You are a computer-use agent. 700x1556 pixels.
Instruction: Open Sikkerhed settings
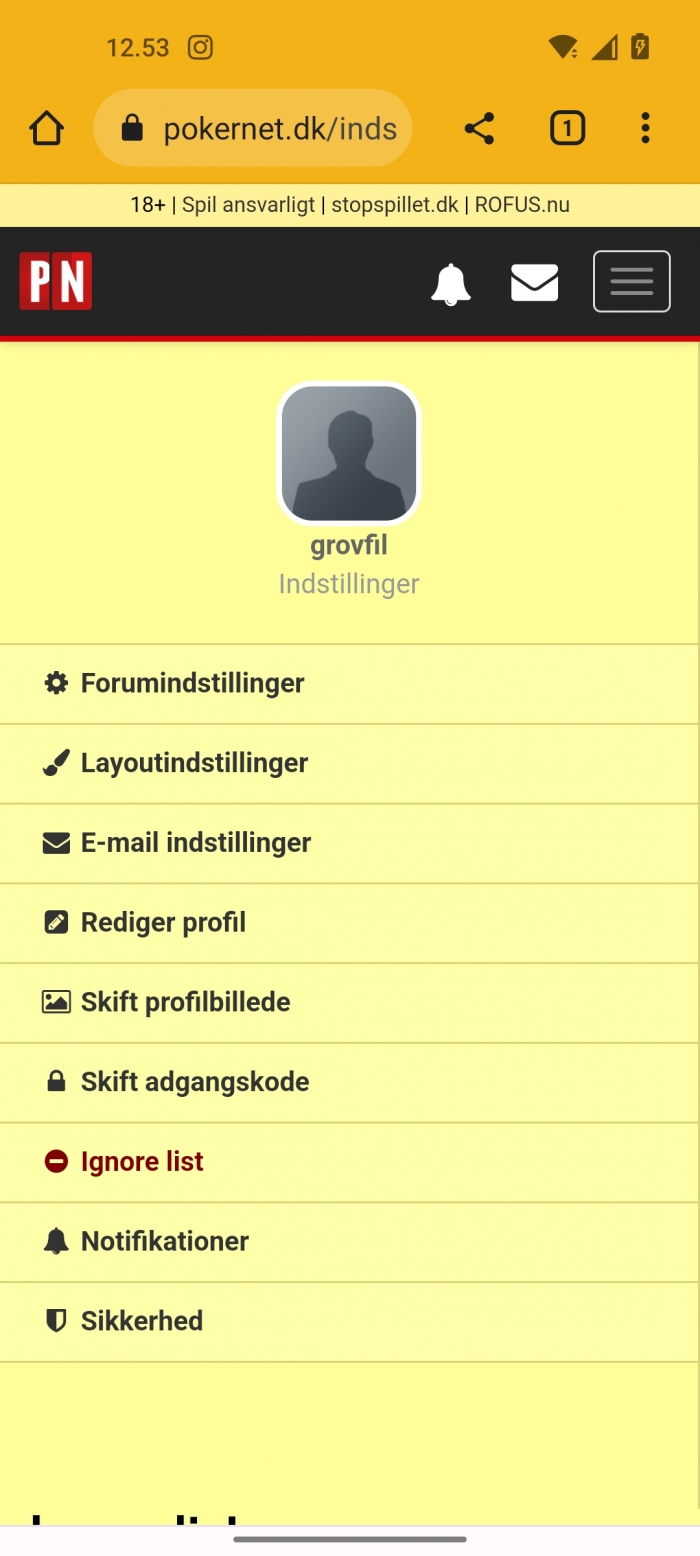[141, 1321]
